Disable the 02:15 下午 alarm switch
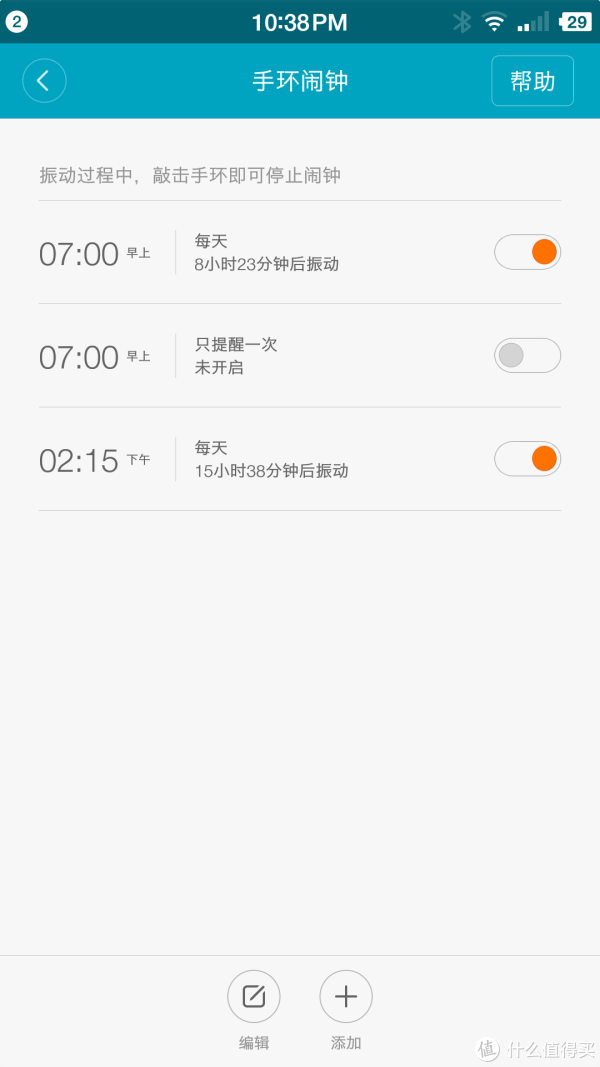600x1067 pixels. click(527, 459)
